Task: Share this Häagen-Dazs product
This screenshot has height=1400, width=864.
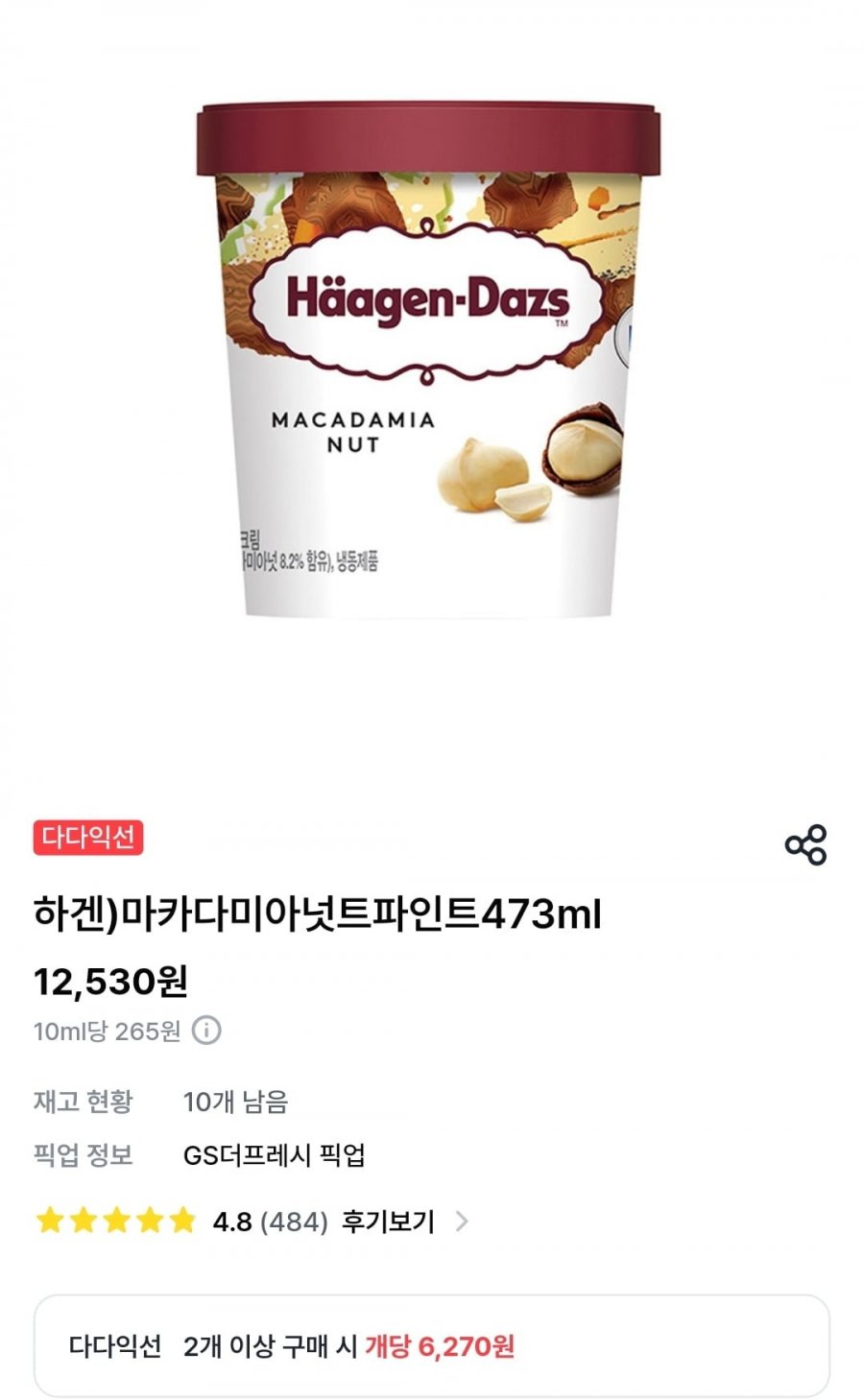Action: 805,844
